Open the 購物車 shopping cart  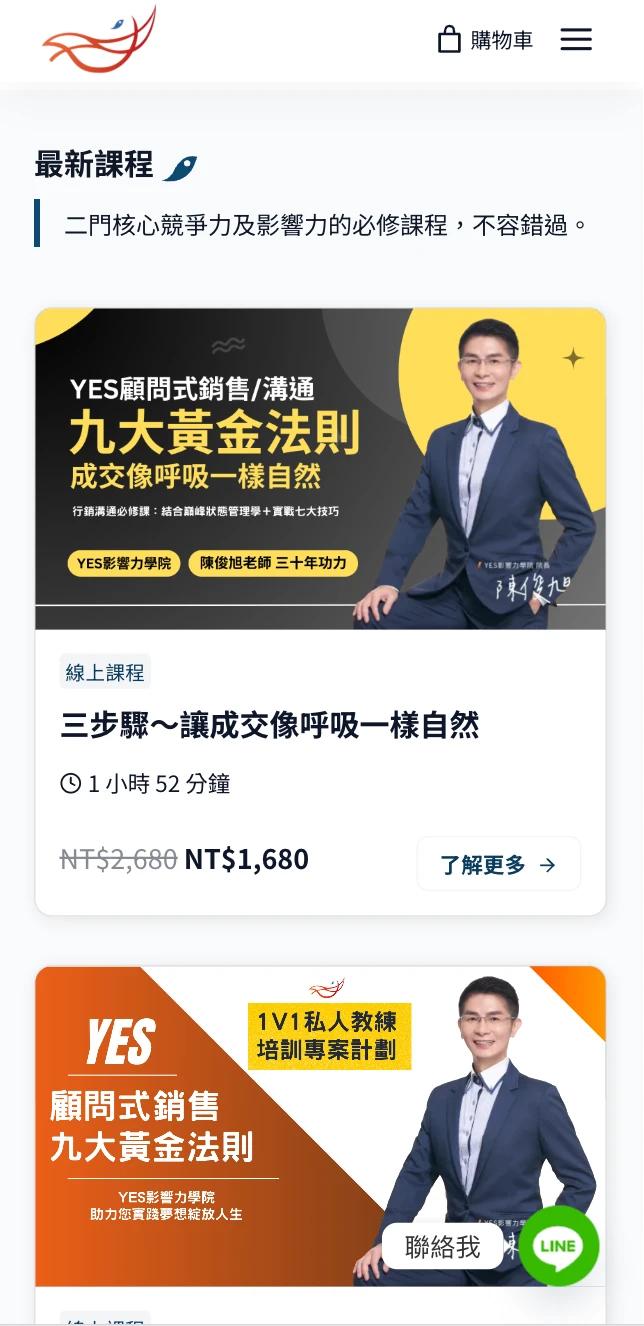486,40
